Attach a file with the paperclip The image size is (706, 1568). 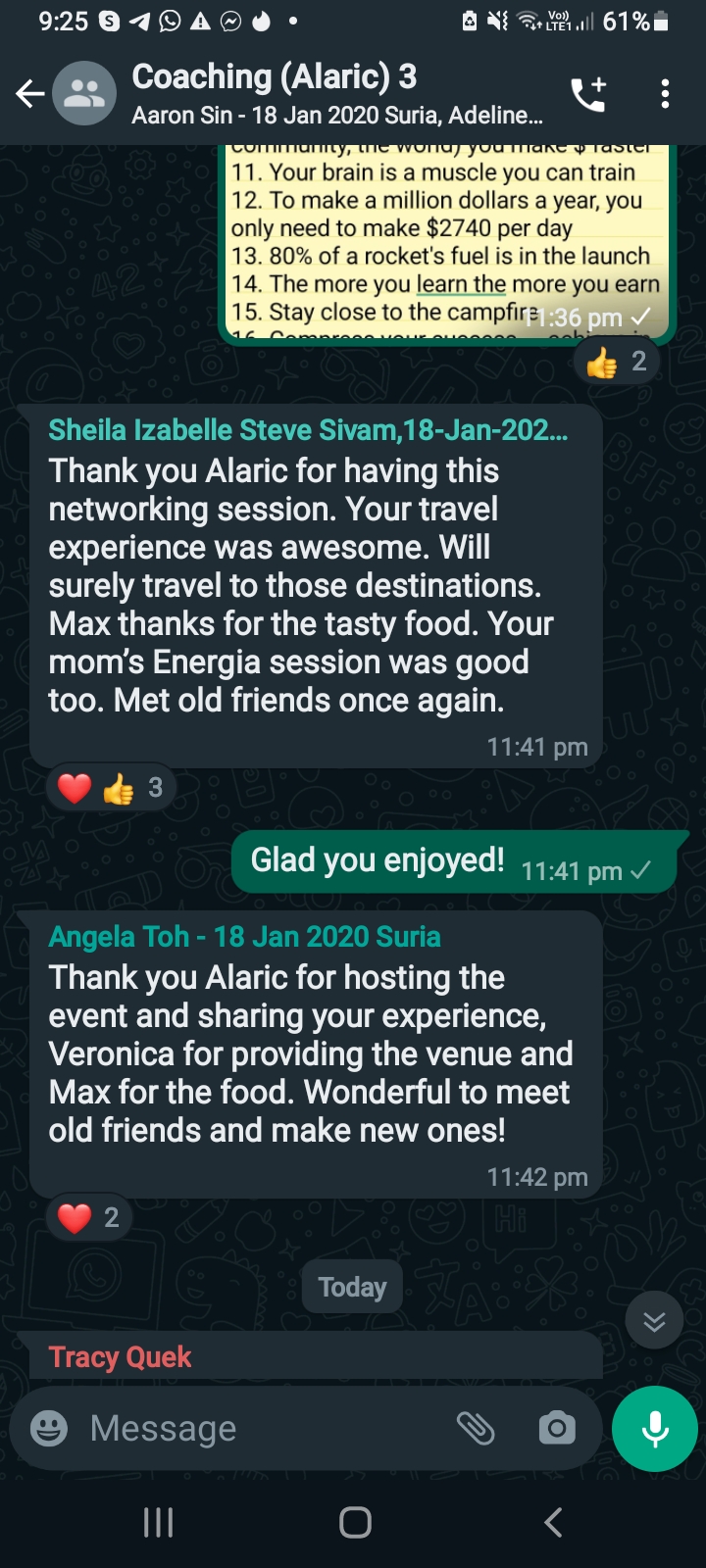pos(476,1429)
